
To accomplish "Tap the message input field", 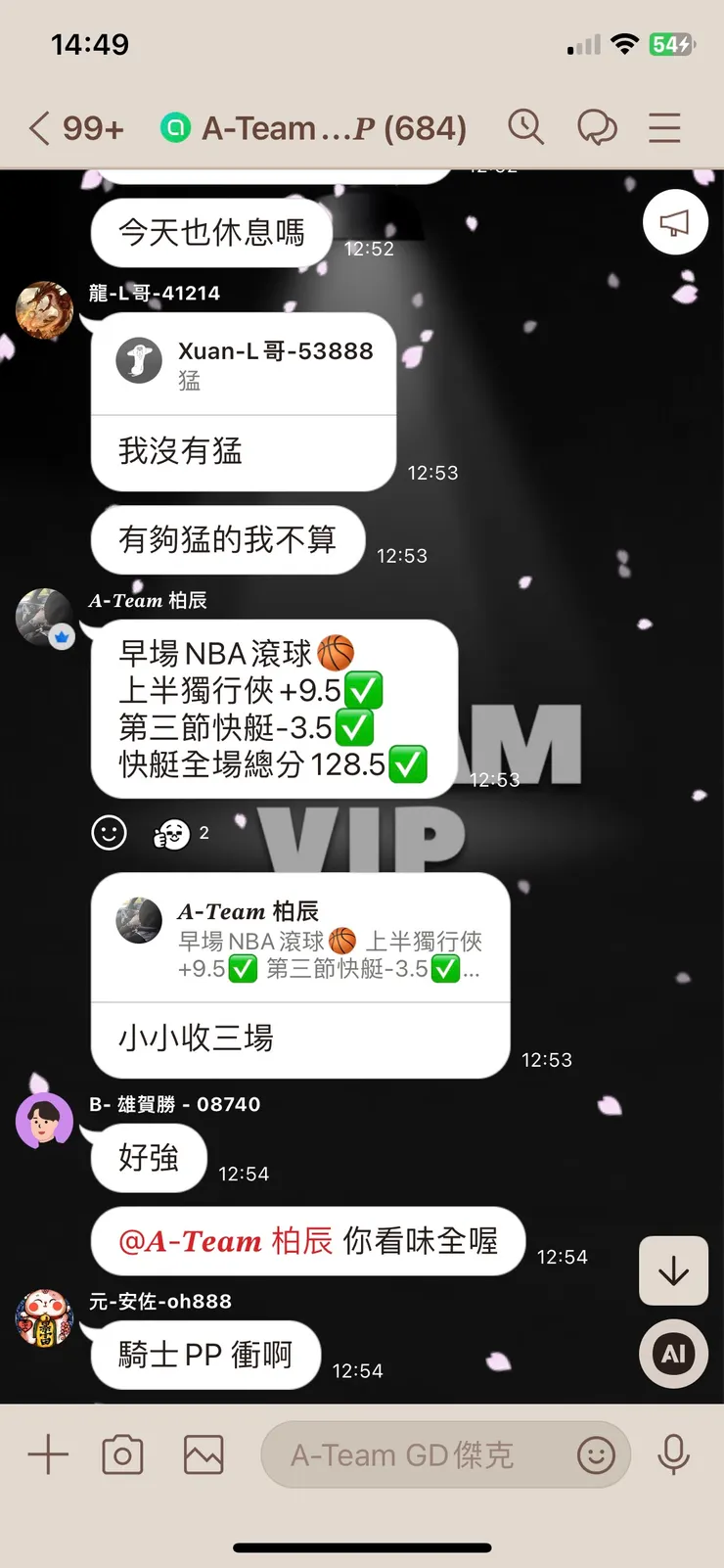I will [411, 1454].
